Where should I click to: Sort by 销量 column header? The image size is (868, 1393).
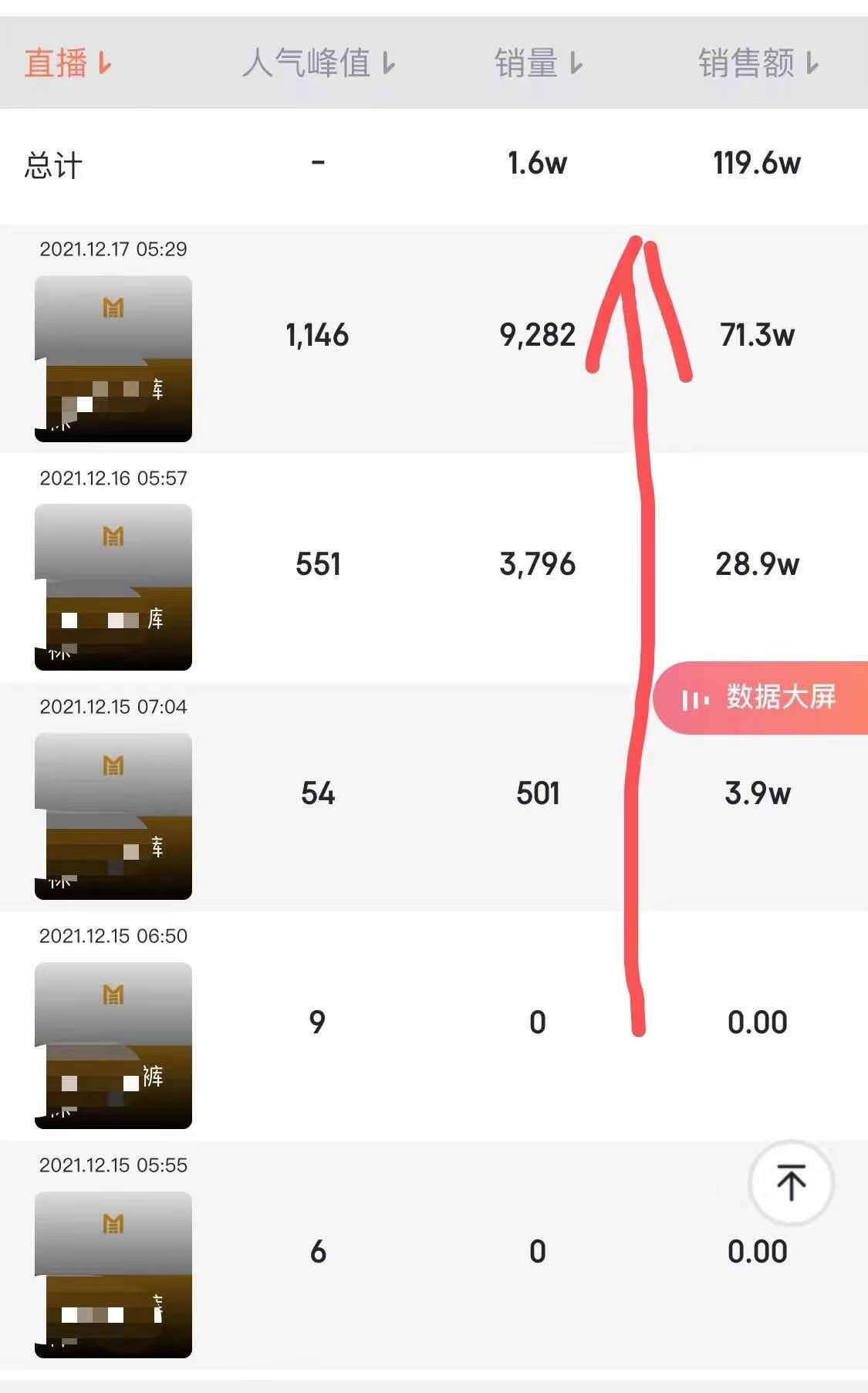tap(538, 63)
